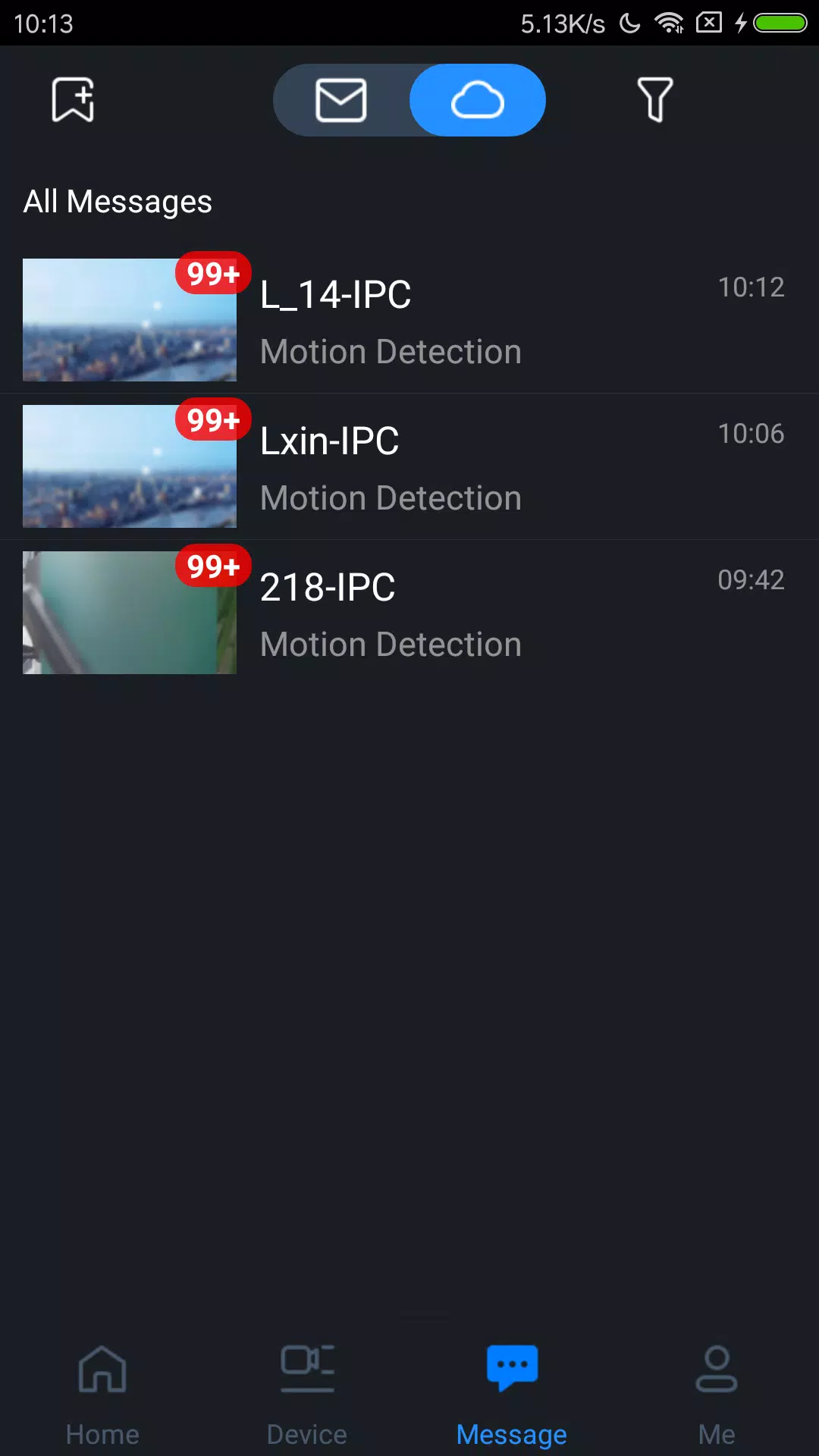Expand L_14-IPC motion detection messages
Image resolution: width=819 pixels, height=1456 pixels.
point(409,318)
